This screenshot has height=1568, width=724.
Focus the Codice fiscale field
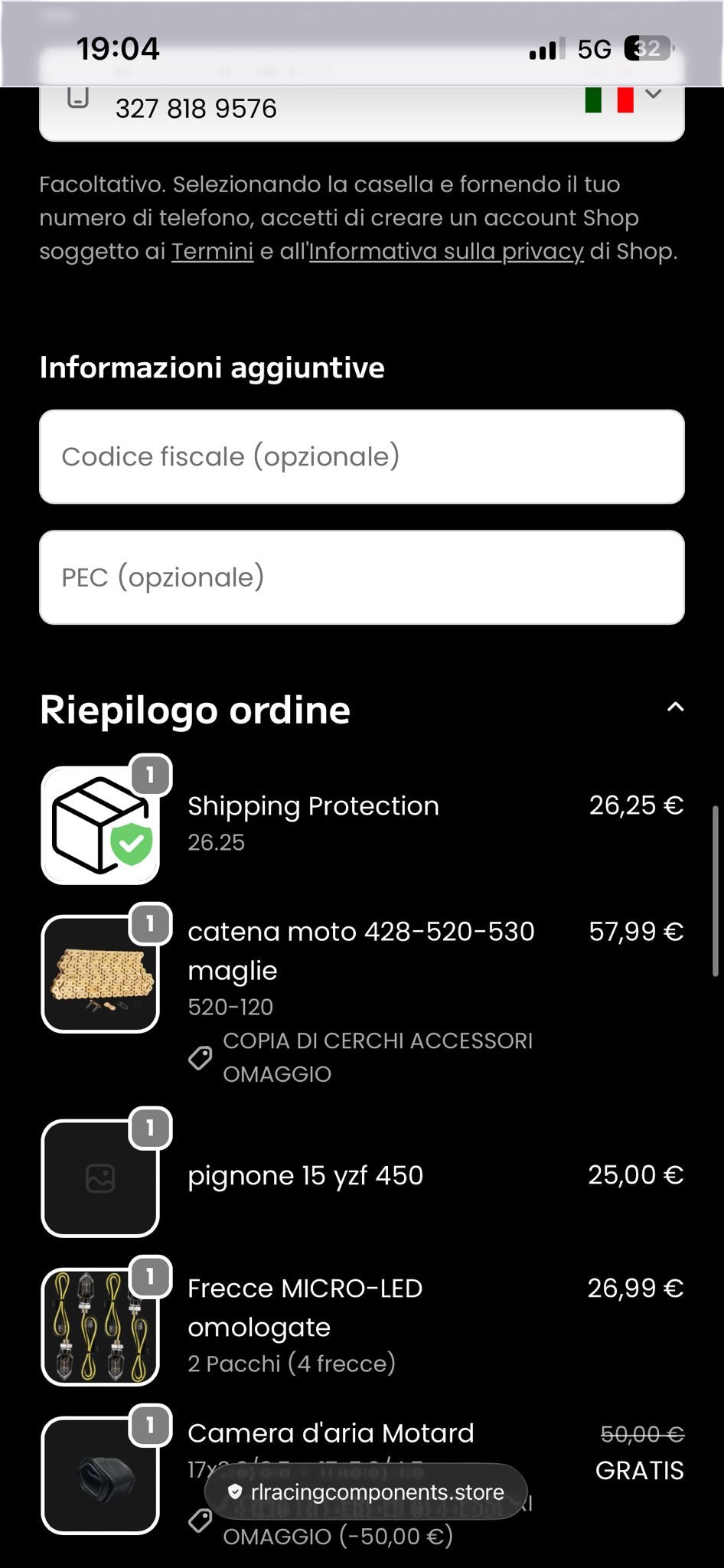point(361,456)
